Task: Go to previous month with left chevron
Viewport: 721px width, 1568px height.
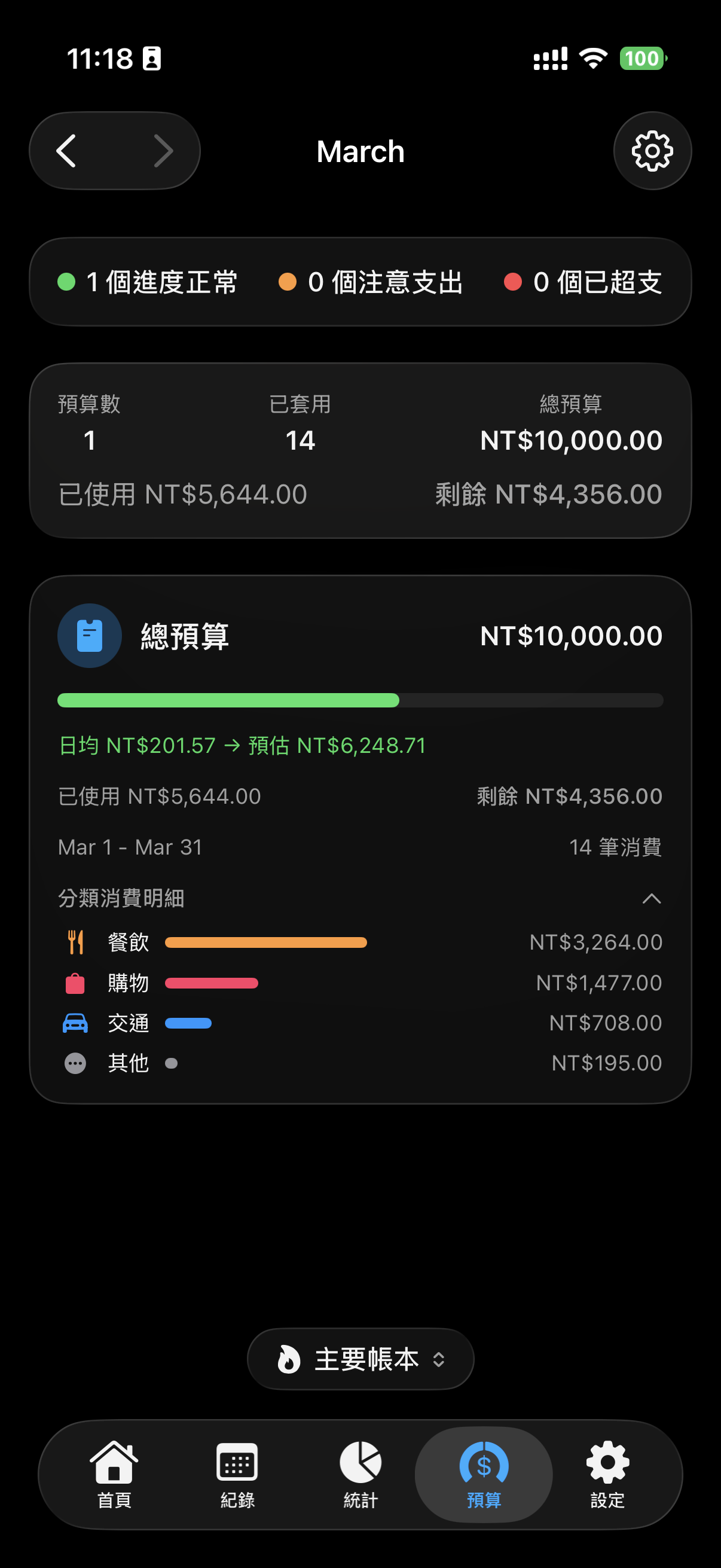Action: [67, 150]
